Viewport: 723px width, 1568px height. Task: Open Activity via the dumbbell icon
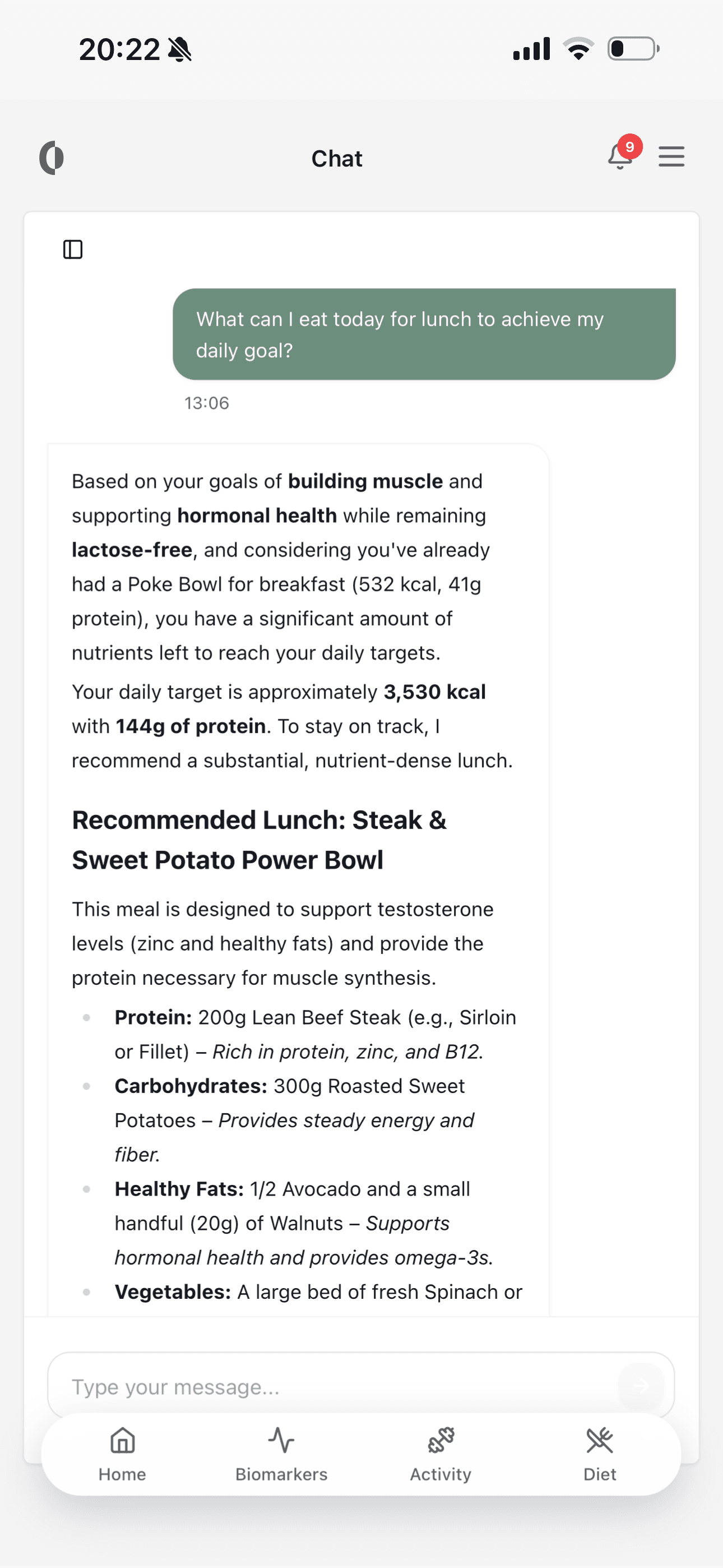440,1441
